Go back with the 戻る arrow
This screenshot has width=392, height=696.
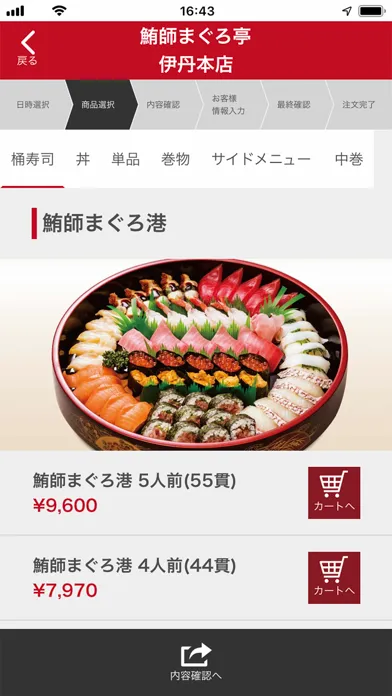tap(27, 49)
